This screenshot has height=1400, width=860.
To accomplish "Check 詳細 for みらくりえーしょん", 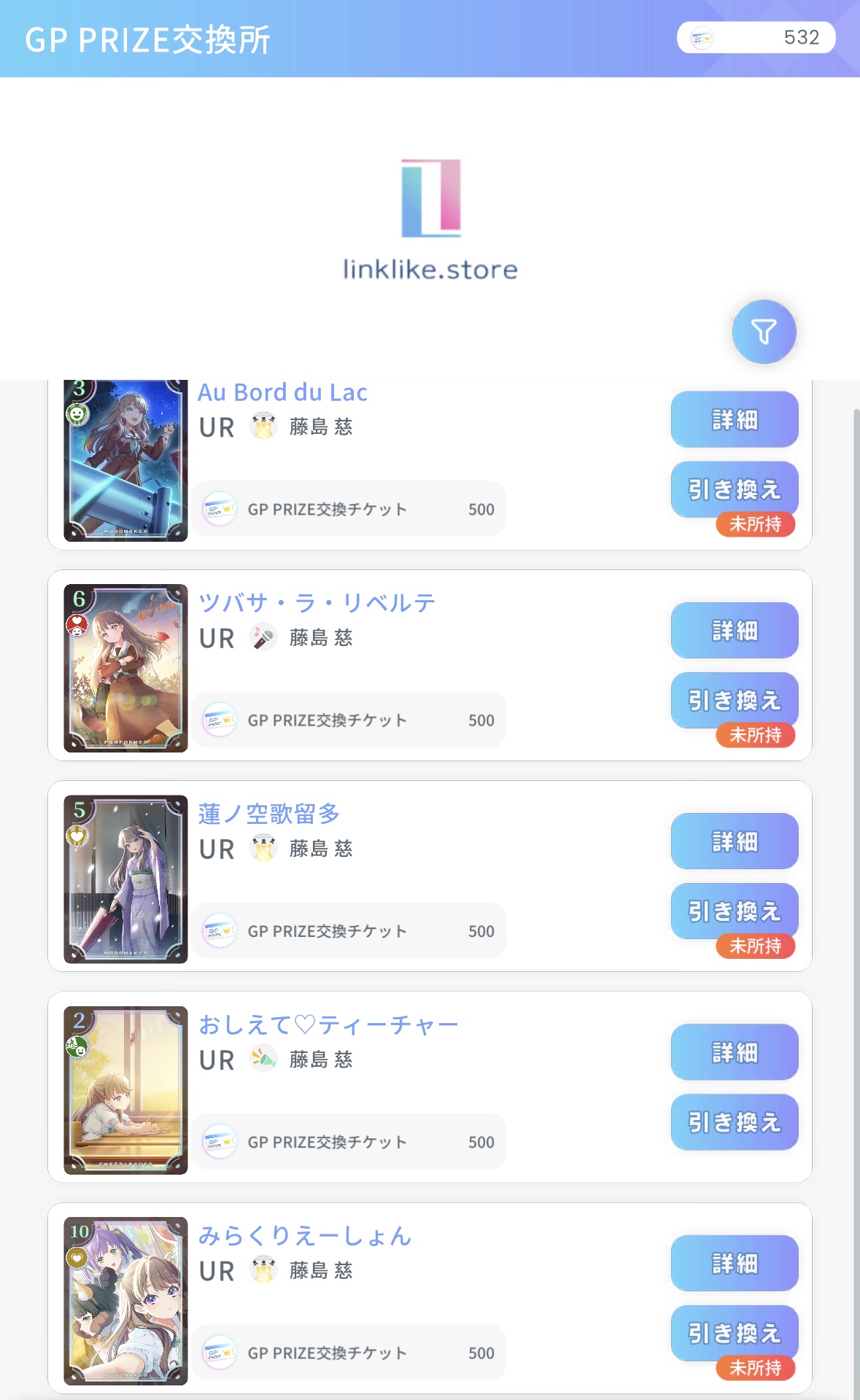I will [734, 1263].
